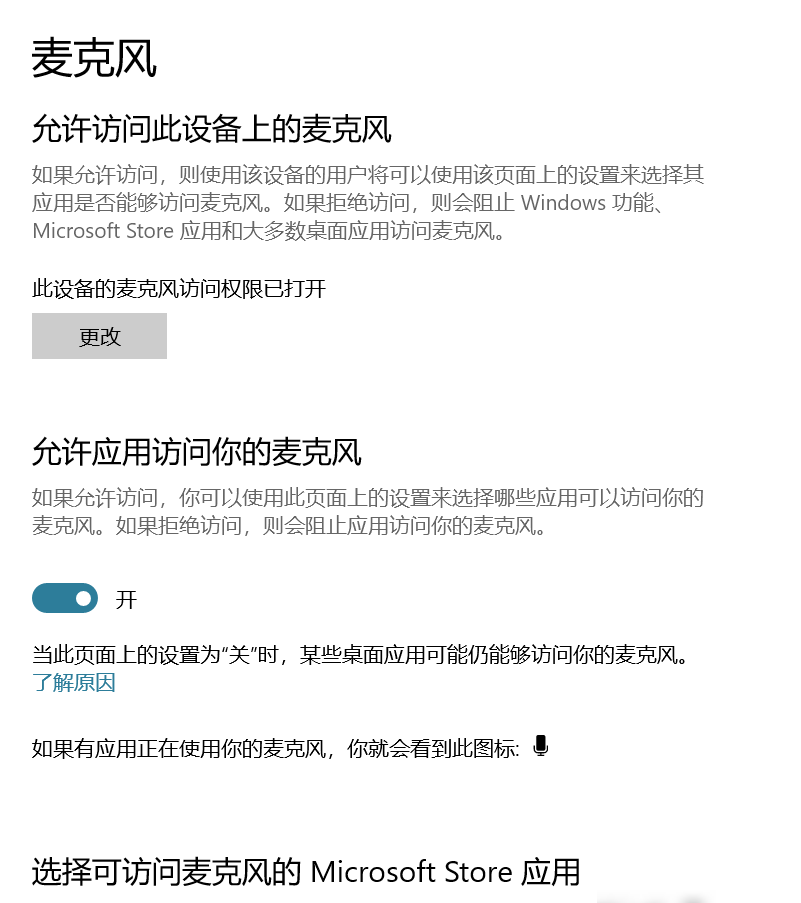
Task: Tap the 更改 button under microphone access
Action: tap(99, 336)
